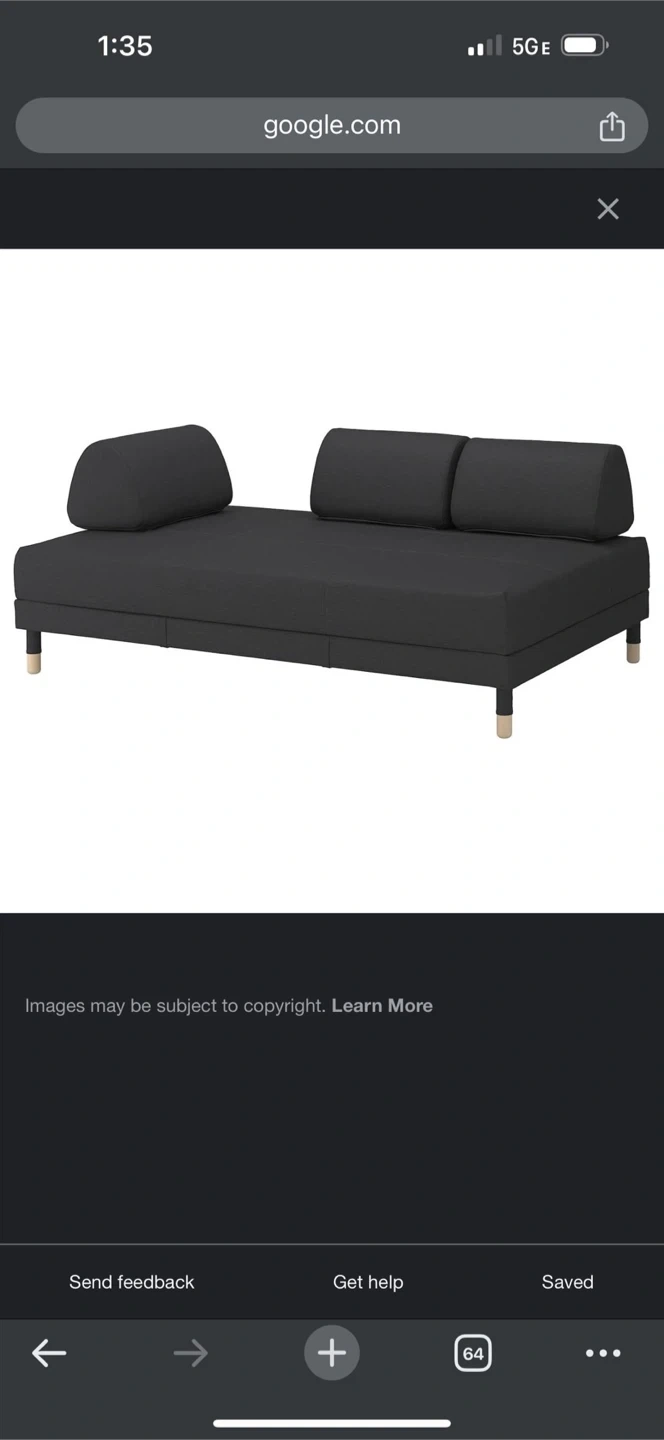Viewport: 664px width, 1440px height.
Task: Tap the google.com address bar
Action: click(332, 126)
